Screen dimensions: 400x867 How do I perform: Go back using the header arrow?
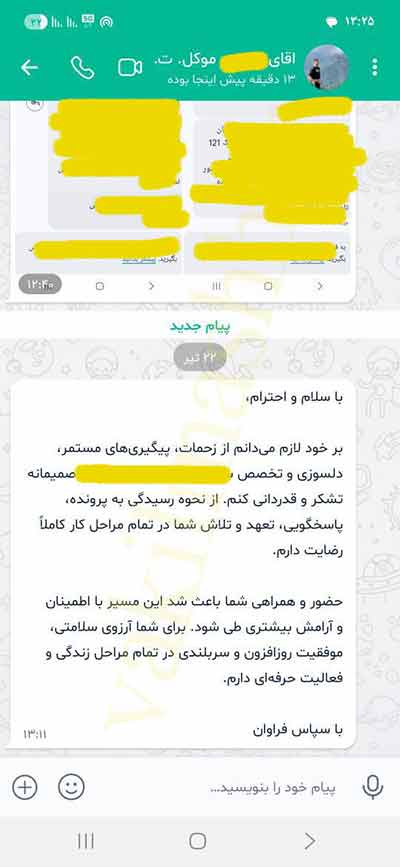click(x=29, y=67)
